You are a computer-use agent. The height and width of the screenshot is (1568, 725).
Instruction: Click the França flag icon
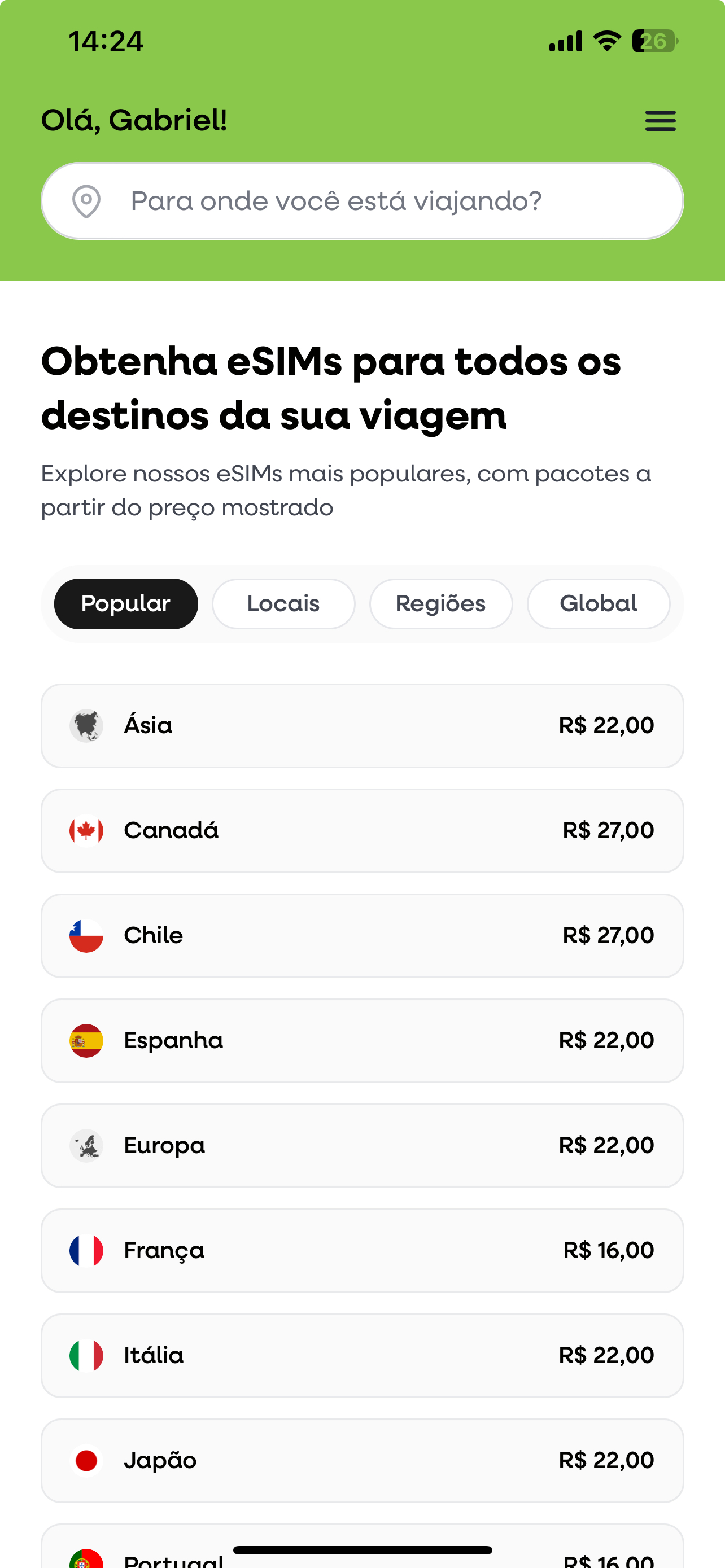click(x=87, y=1250)
